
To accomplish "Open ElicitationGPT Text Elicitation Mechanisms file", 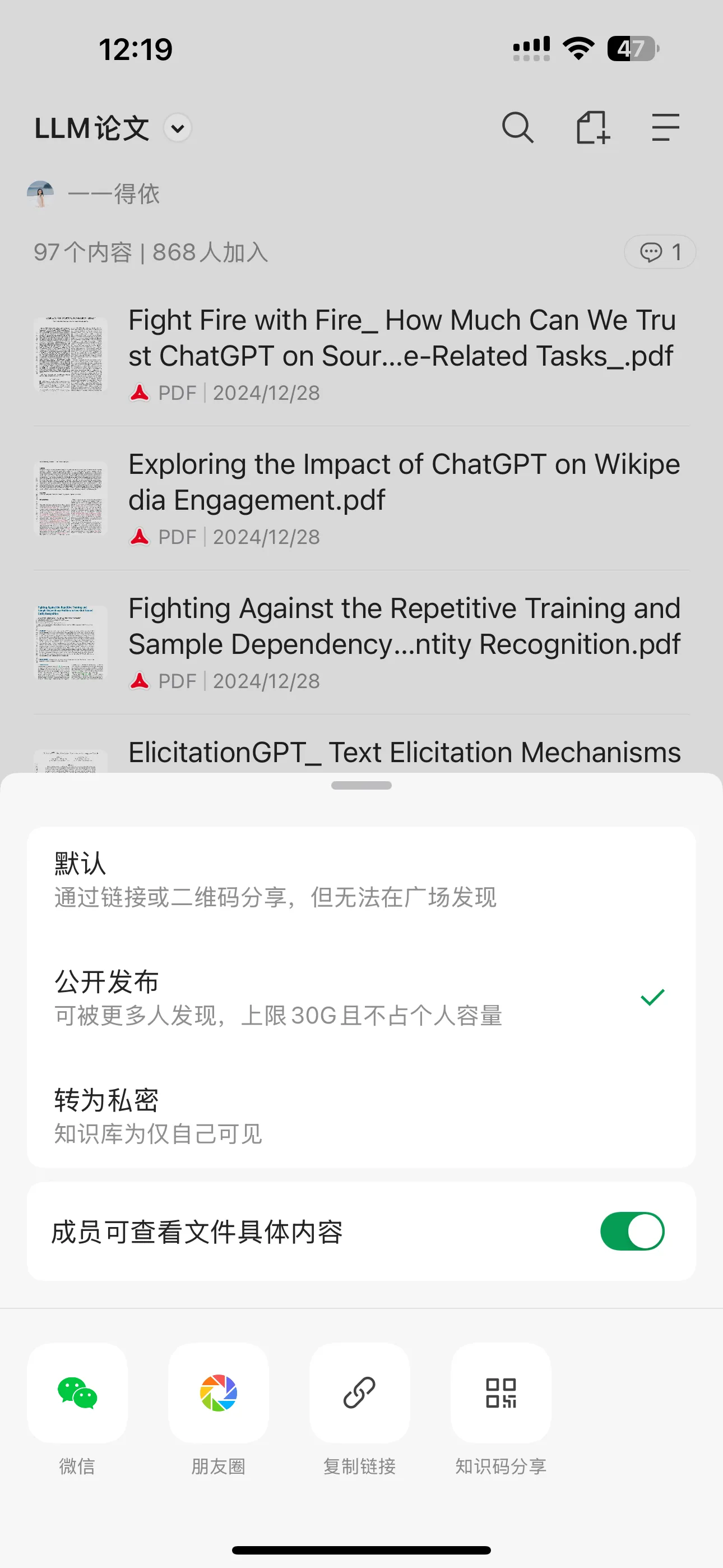I will point(404,753).
